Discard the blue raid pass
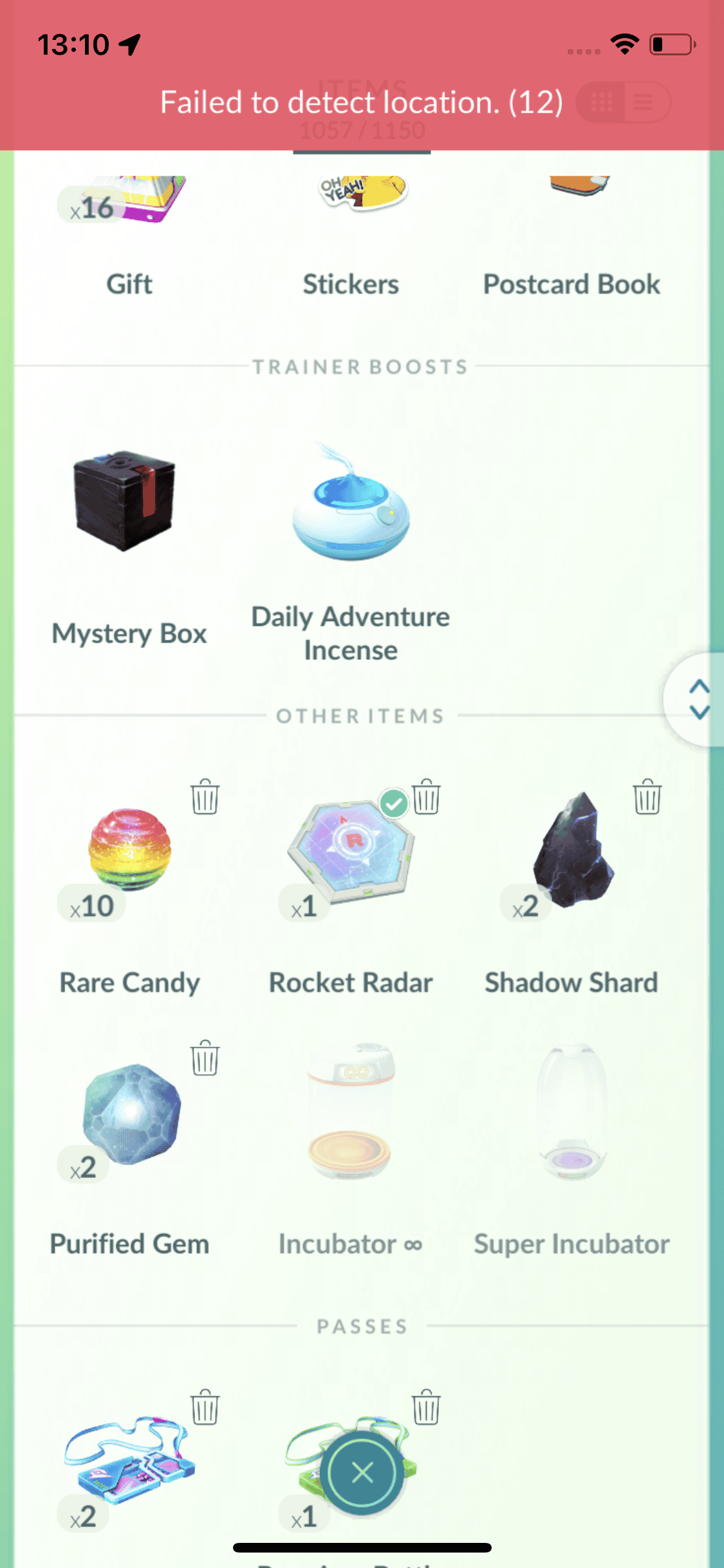Image resolution: width=724 pixels, height=1568 pixels. point(205,1407)
